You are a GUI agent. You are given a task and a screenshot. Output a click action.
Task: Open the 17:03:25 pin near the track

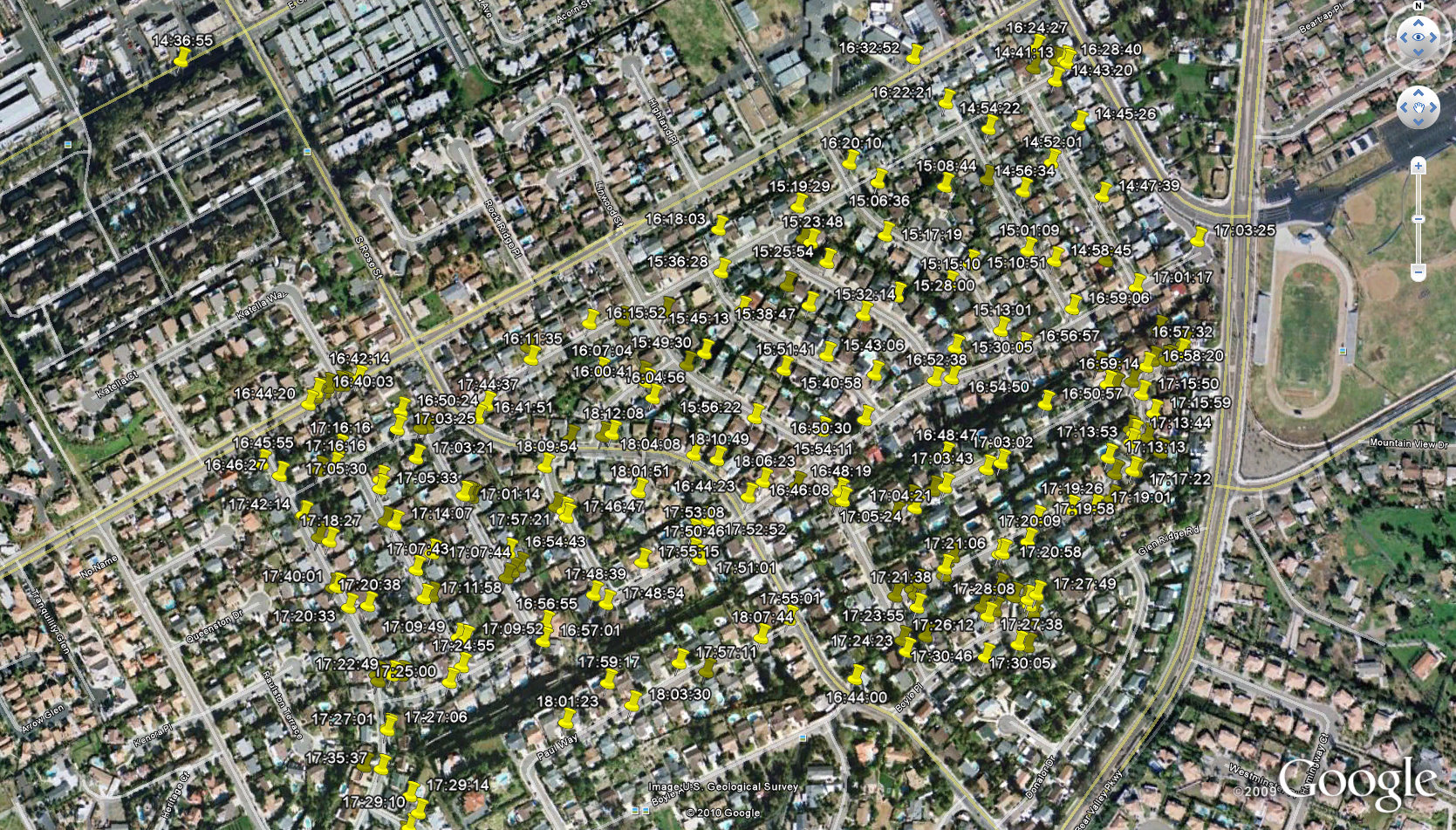[x=1200, y=237]
